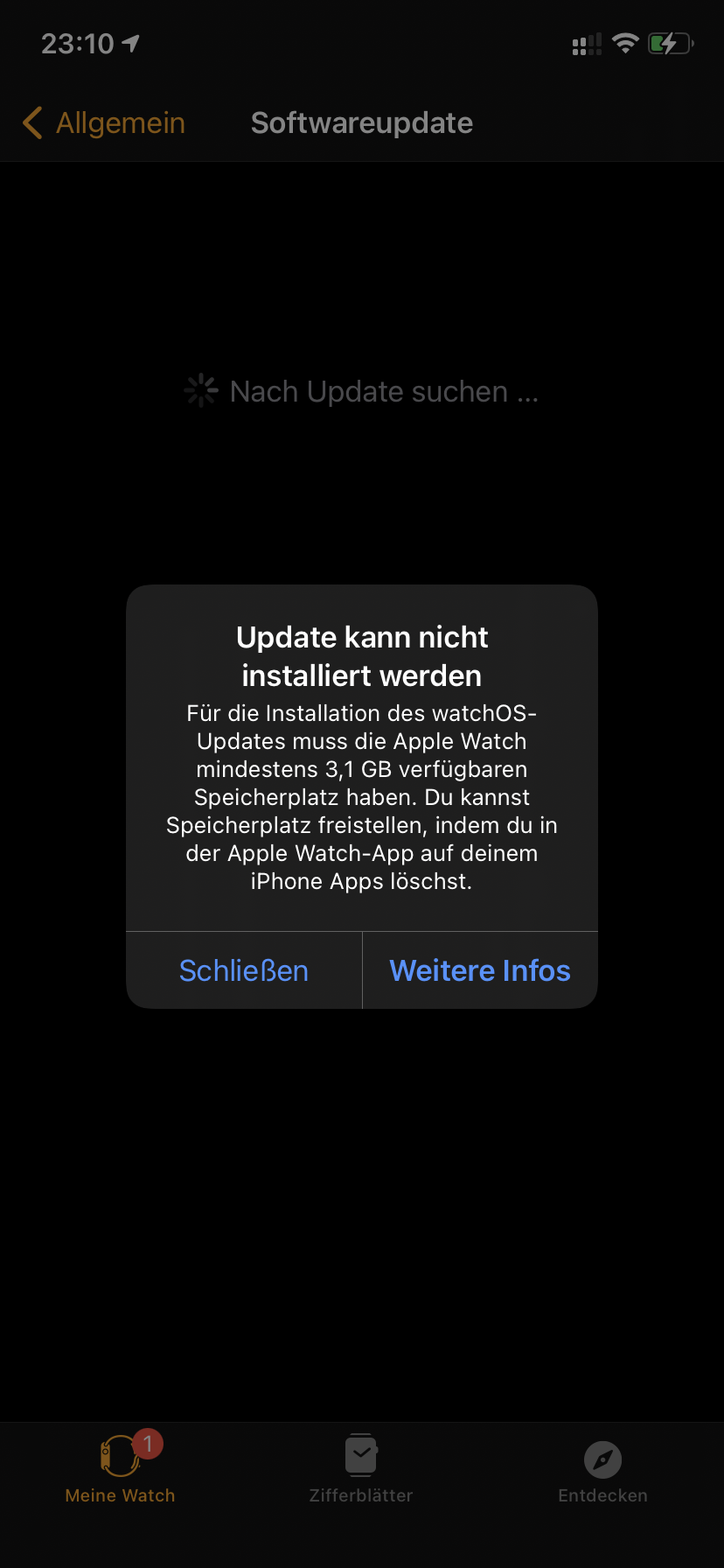Switch to the Entdecken tab
Screen dimensions: 724x1568
tap(602, 1469)
